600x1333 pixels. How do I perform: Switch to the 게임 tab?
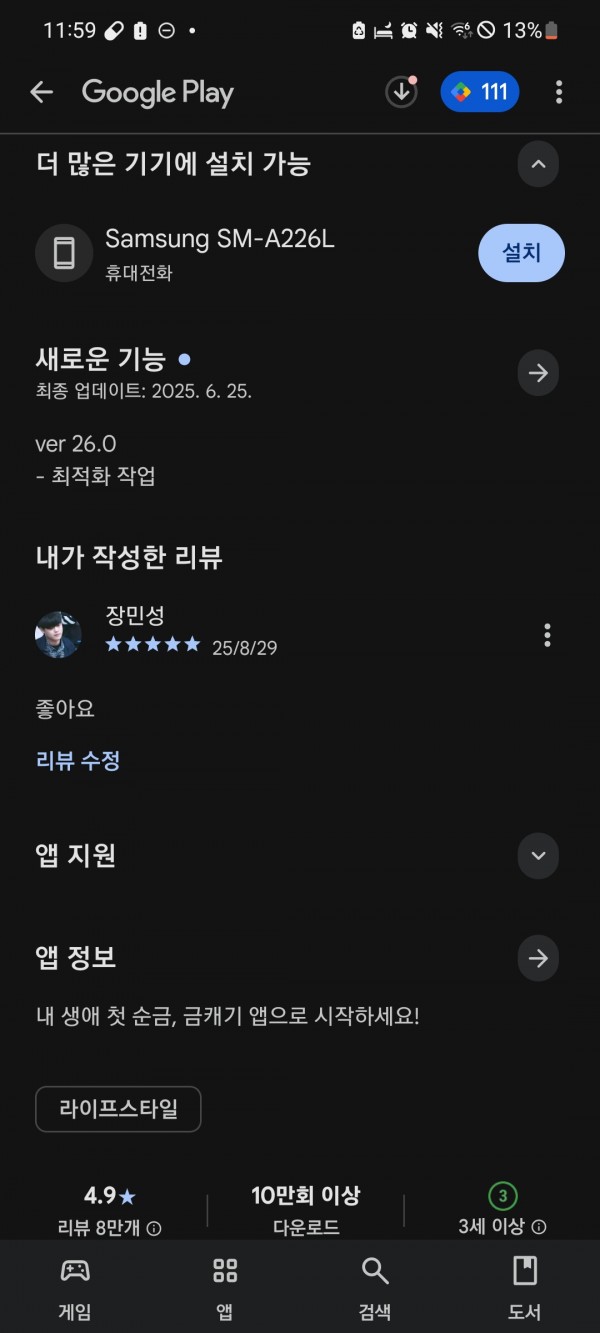coord(75,1288)
